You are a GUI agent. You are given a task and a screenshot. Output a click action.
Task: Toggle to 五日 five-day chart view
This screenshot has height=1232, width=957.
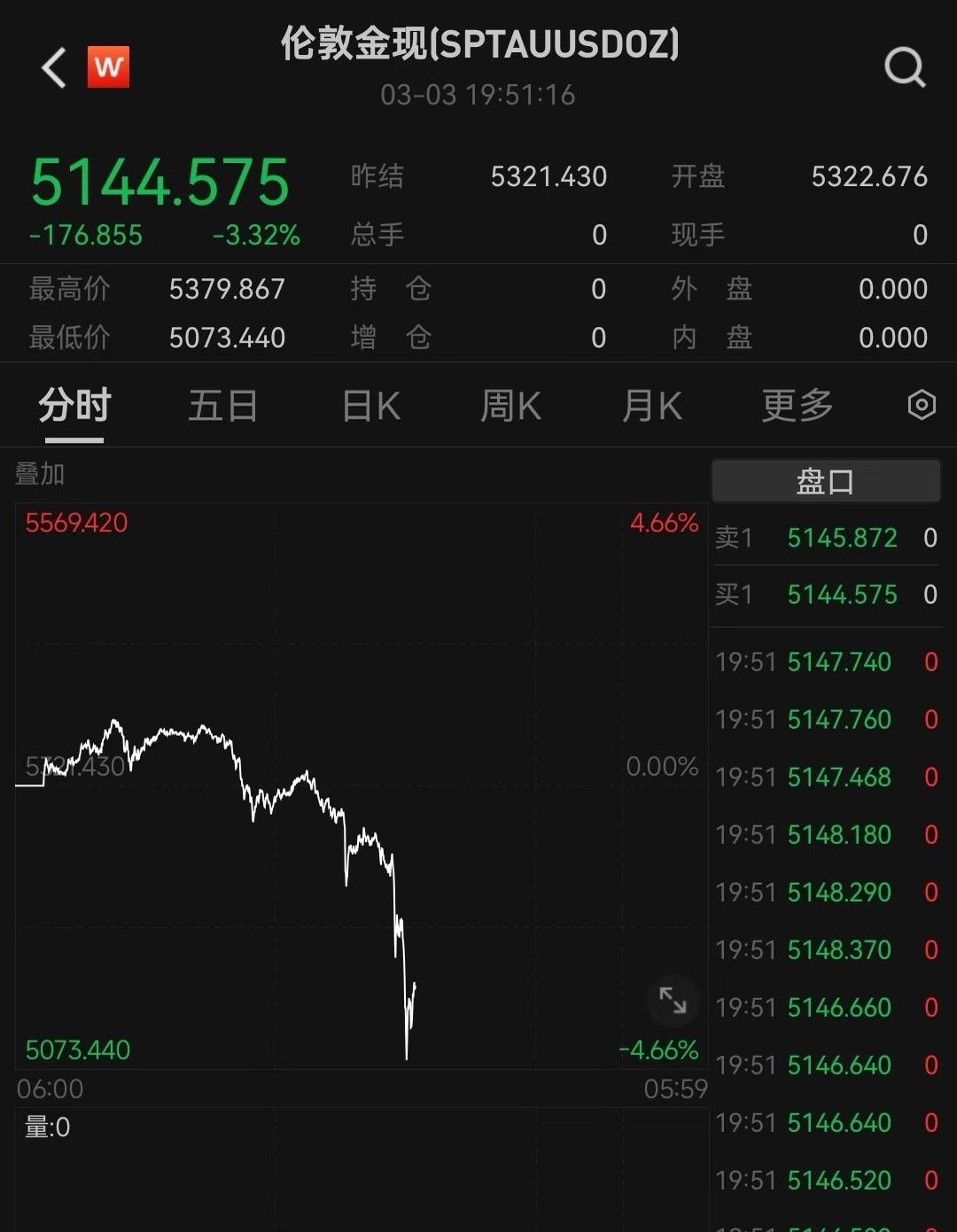[223, 405]
